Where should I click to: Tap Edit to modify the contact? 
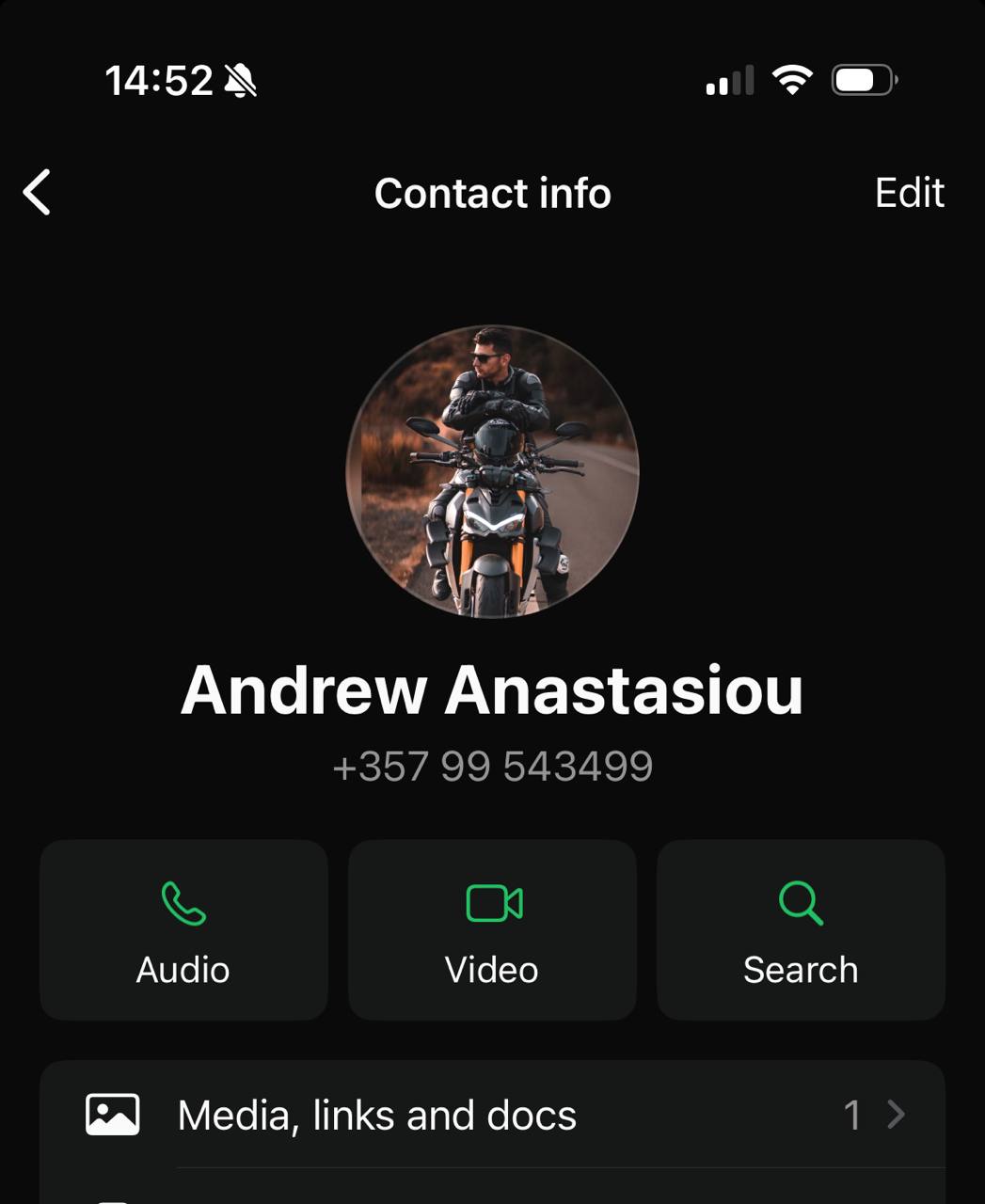coord(909,193)
